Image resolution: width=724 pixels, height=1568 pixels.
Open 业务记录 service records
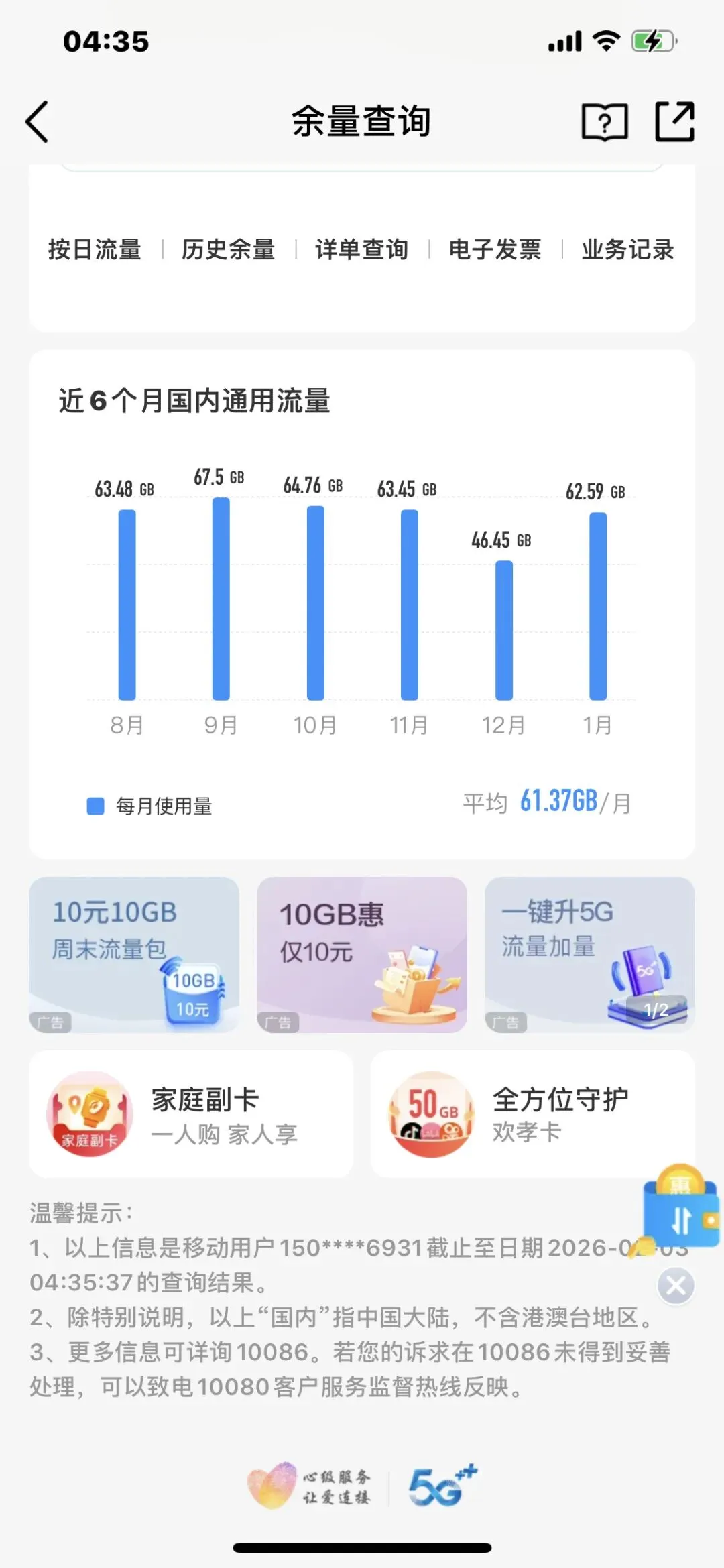point(628,249)
